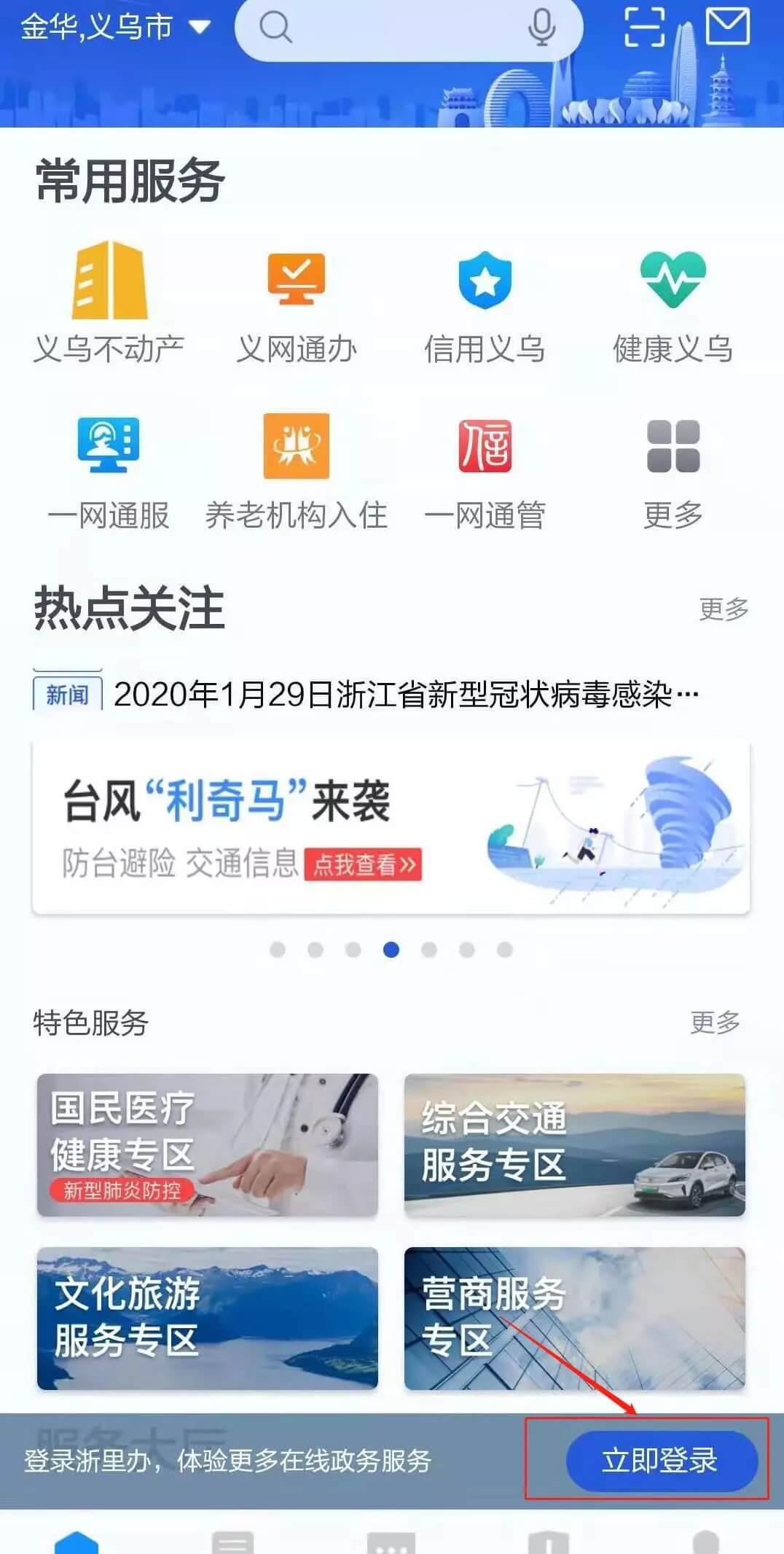Image resolution: width=784 pixels, height=1554 pixels.
Task: Start voice search with microphone icon
Action: tap(541, 28)
